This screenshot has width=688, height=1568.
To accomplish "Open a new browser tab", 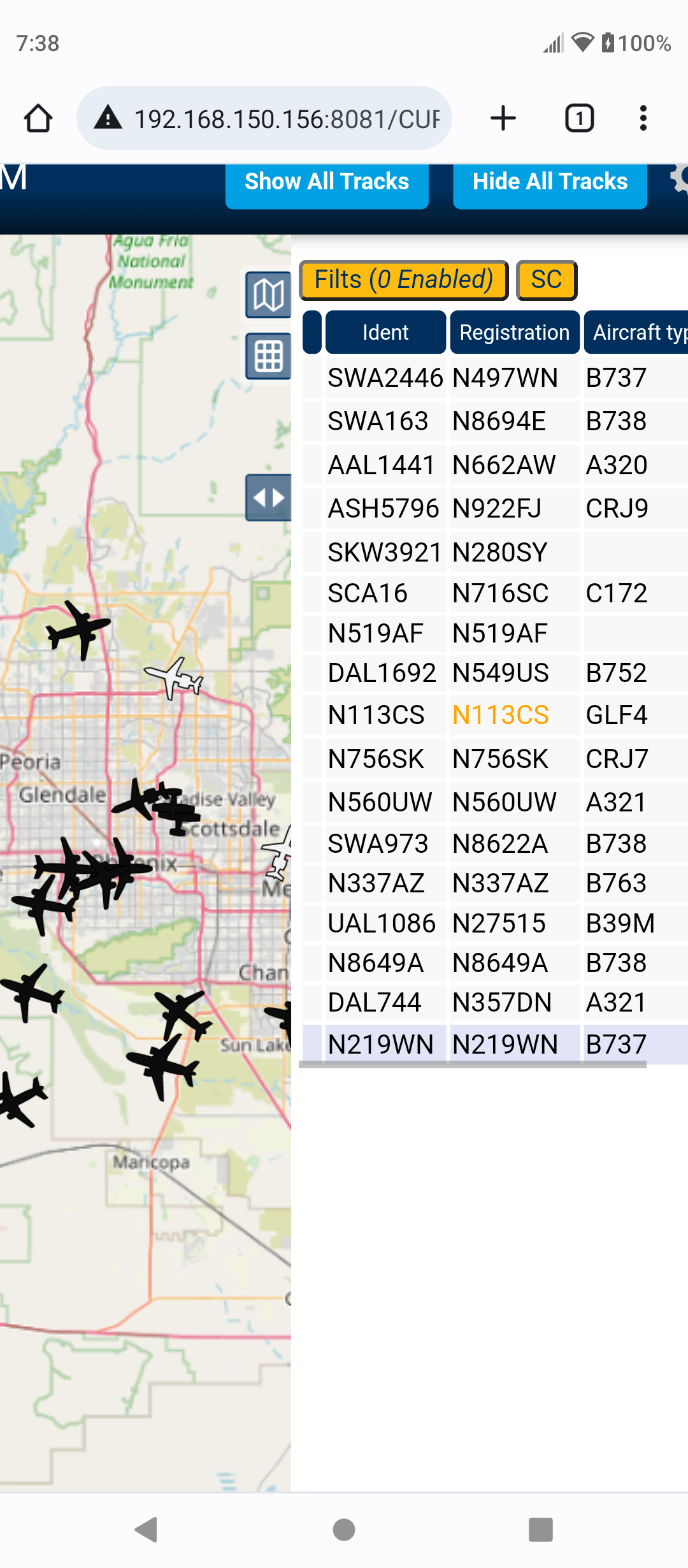I will point(503,119).
